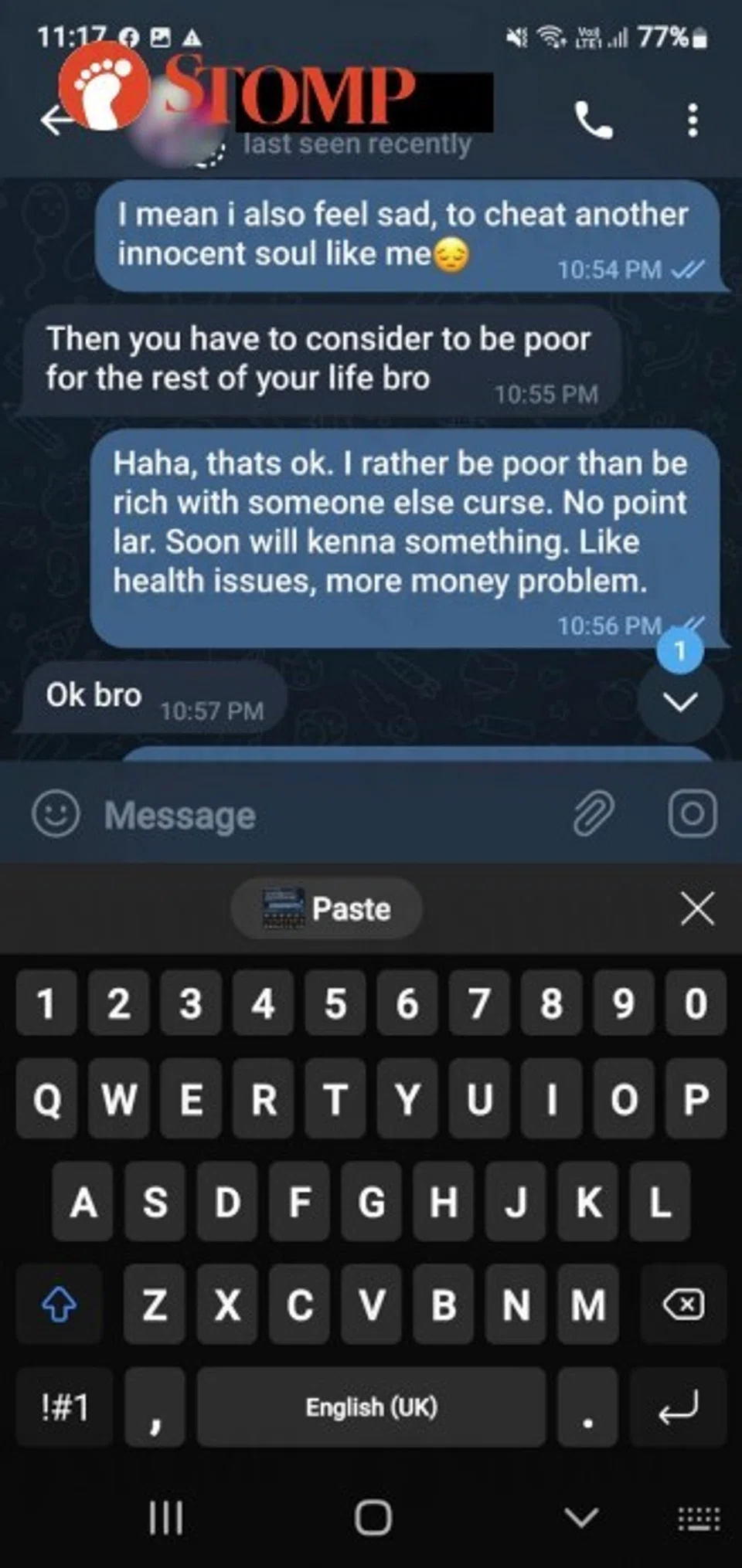Open the camera icon in message bar

[692, 814]
